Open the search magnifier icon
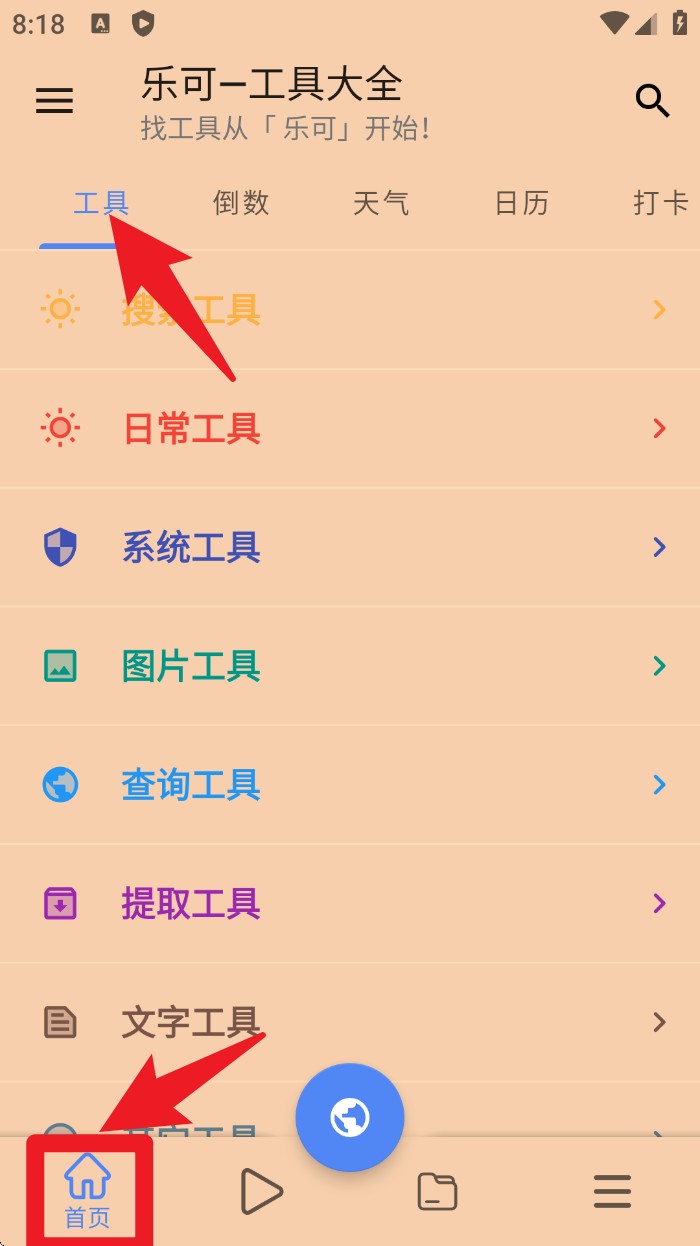The height and width of the screenshot is (1246, 700). point(652,100)
